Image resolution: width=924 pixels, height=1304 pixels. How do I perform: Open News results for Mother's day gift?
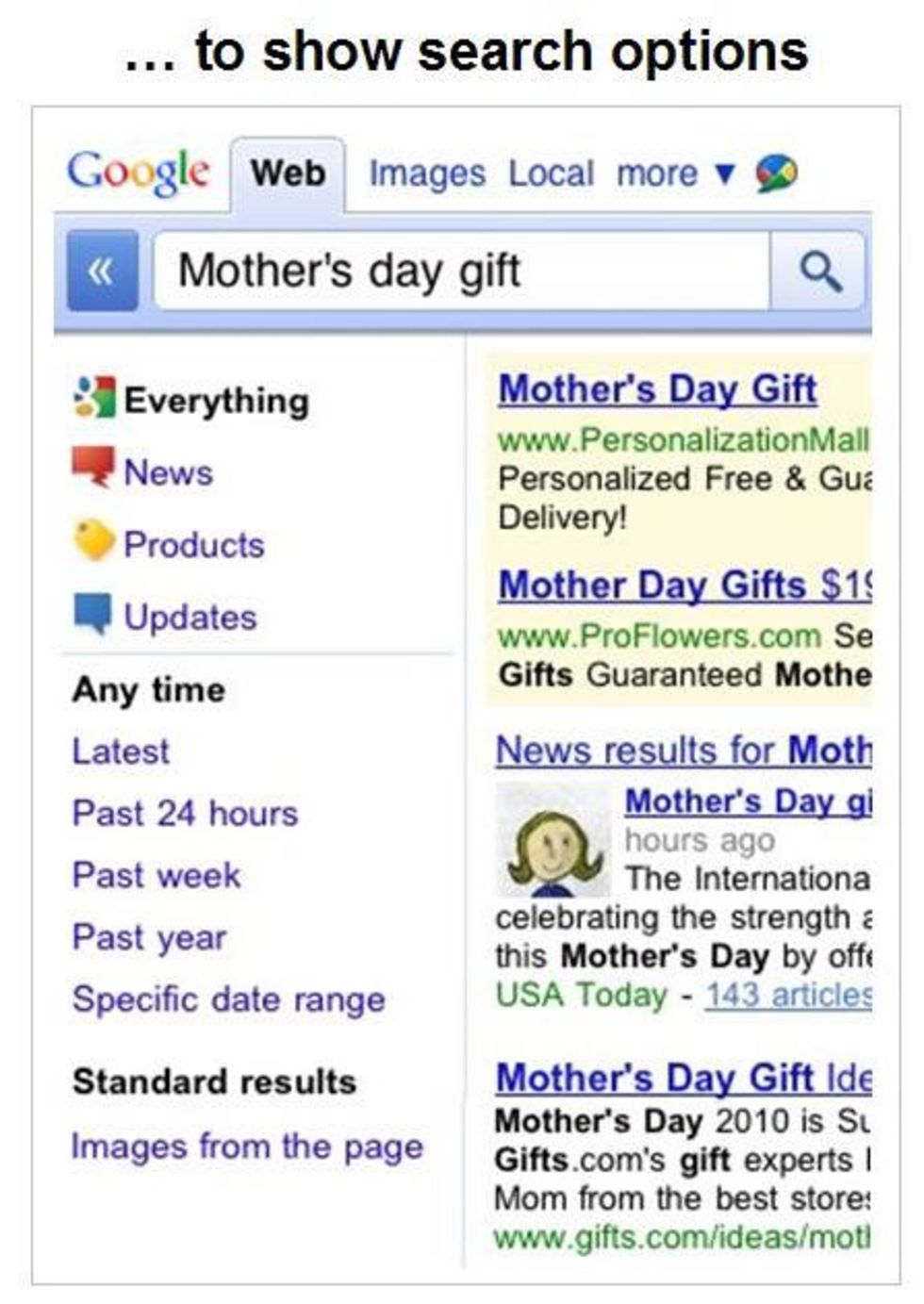point(683,751)
